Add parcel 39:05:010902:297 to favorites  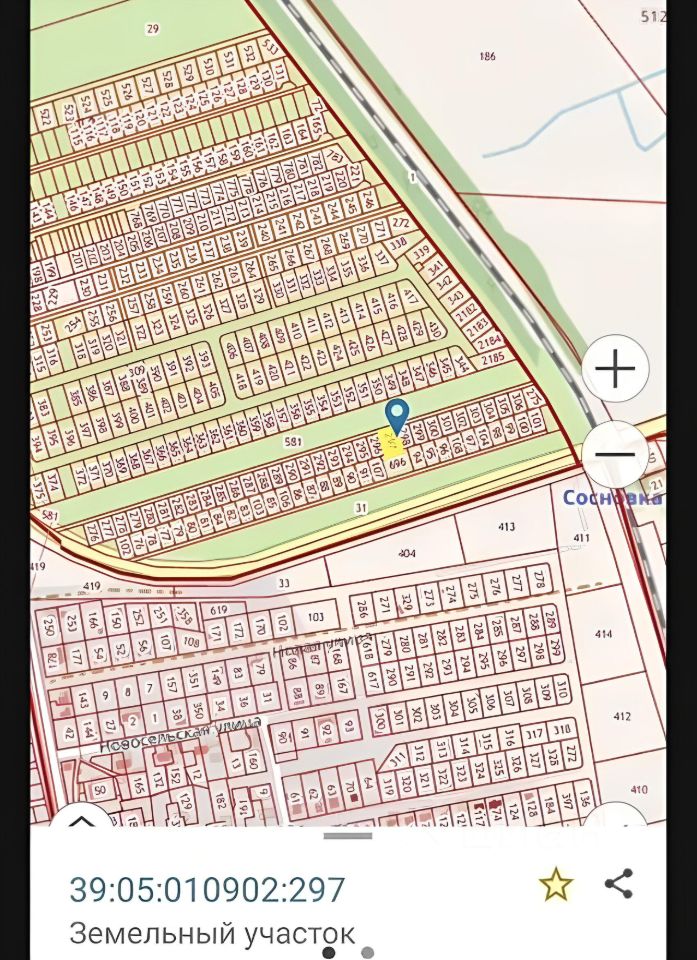(x=556, y=884)
